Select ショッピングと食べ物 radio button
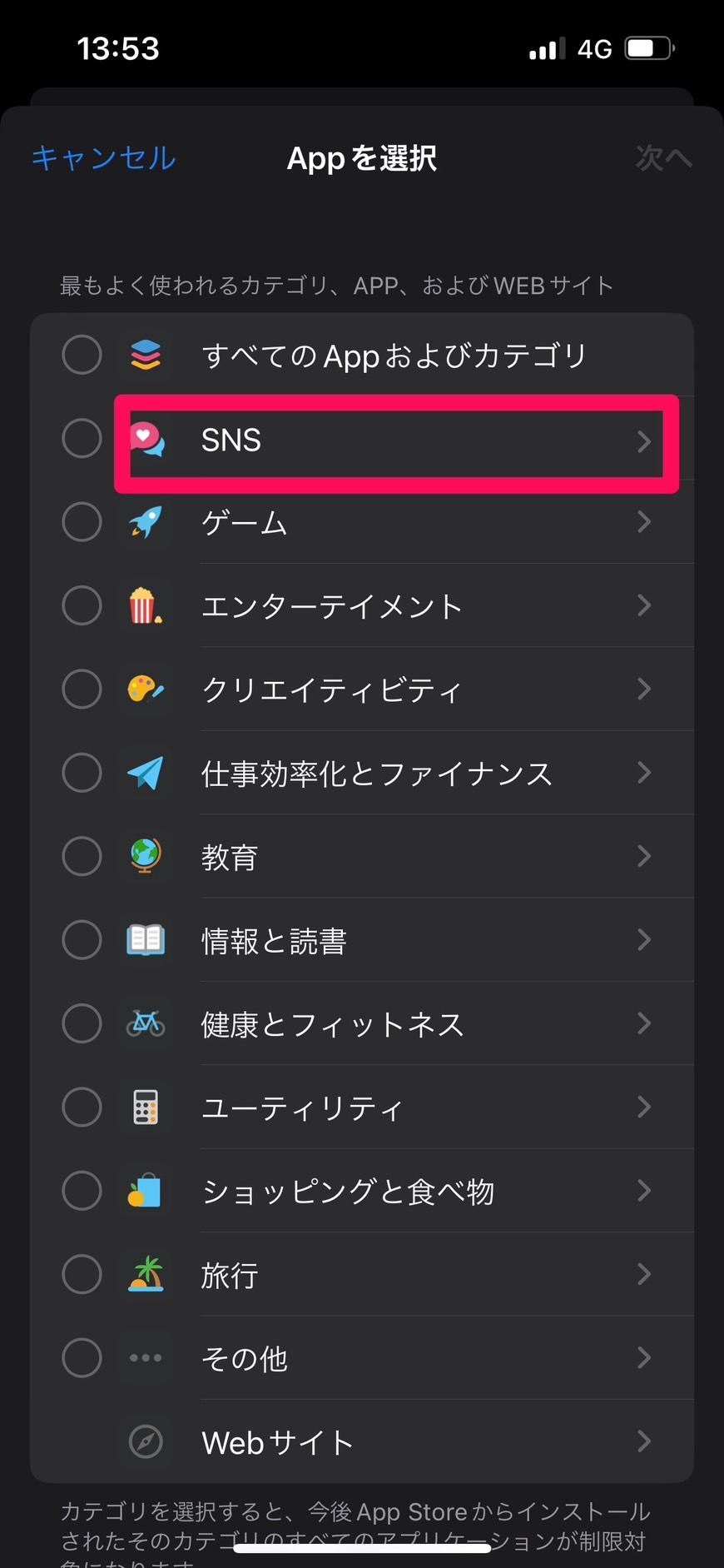The image size is (724, 1568). pos(82,1191)
